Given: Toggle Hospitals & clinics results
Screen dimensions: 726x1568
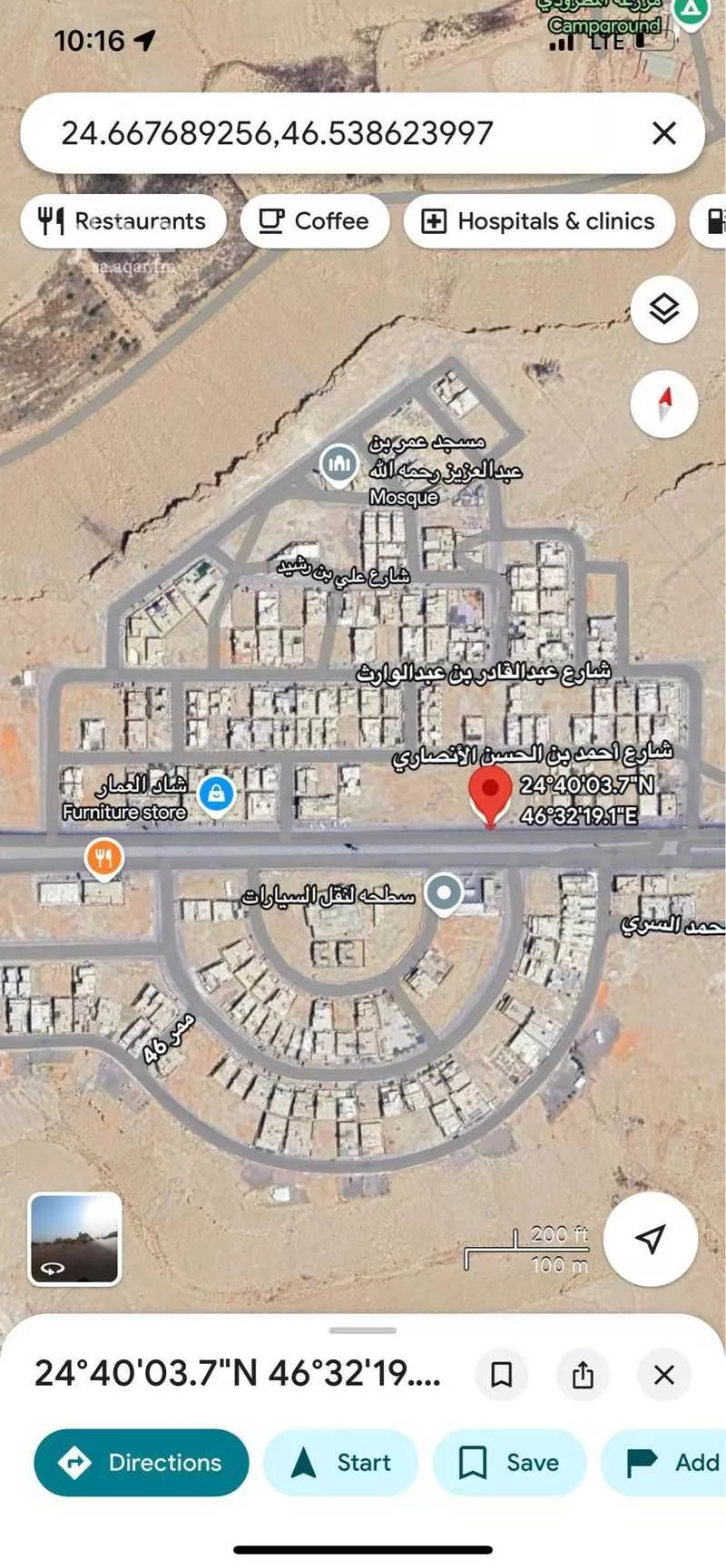Looking at the screenshot, I should click(x=539, y=220).
